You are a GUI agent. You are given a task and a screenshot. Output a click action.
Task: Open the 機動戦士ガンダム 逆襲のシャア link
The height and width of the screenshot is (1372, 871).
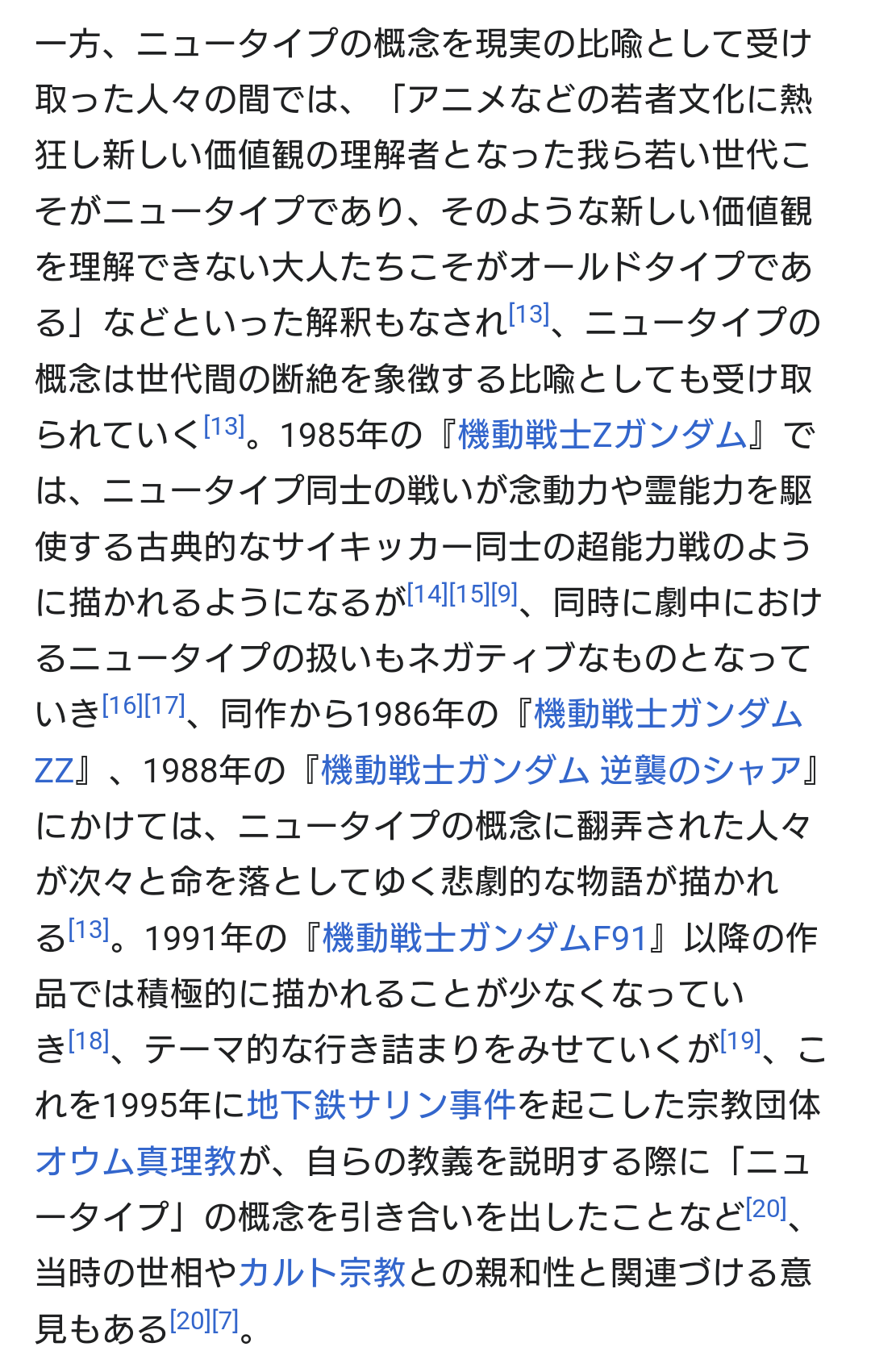click(x=561, y=771)
